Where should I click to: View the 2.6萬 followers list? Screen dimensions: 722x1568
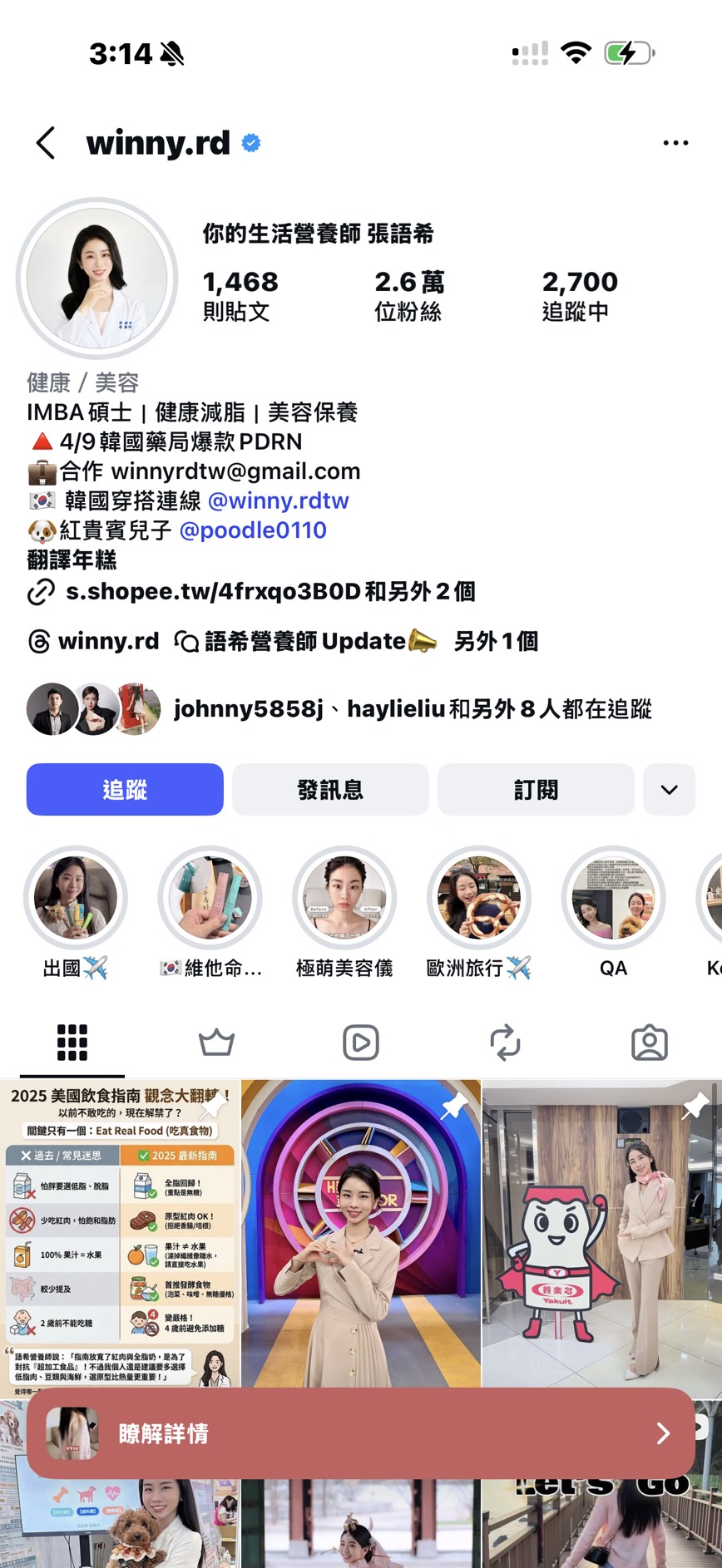coord(408,295)
